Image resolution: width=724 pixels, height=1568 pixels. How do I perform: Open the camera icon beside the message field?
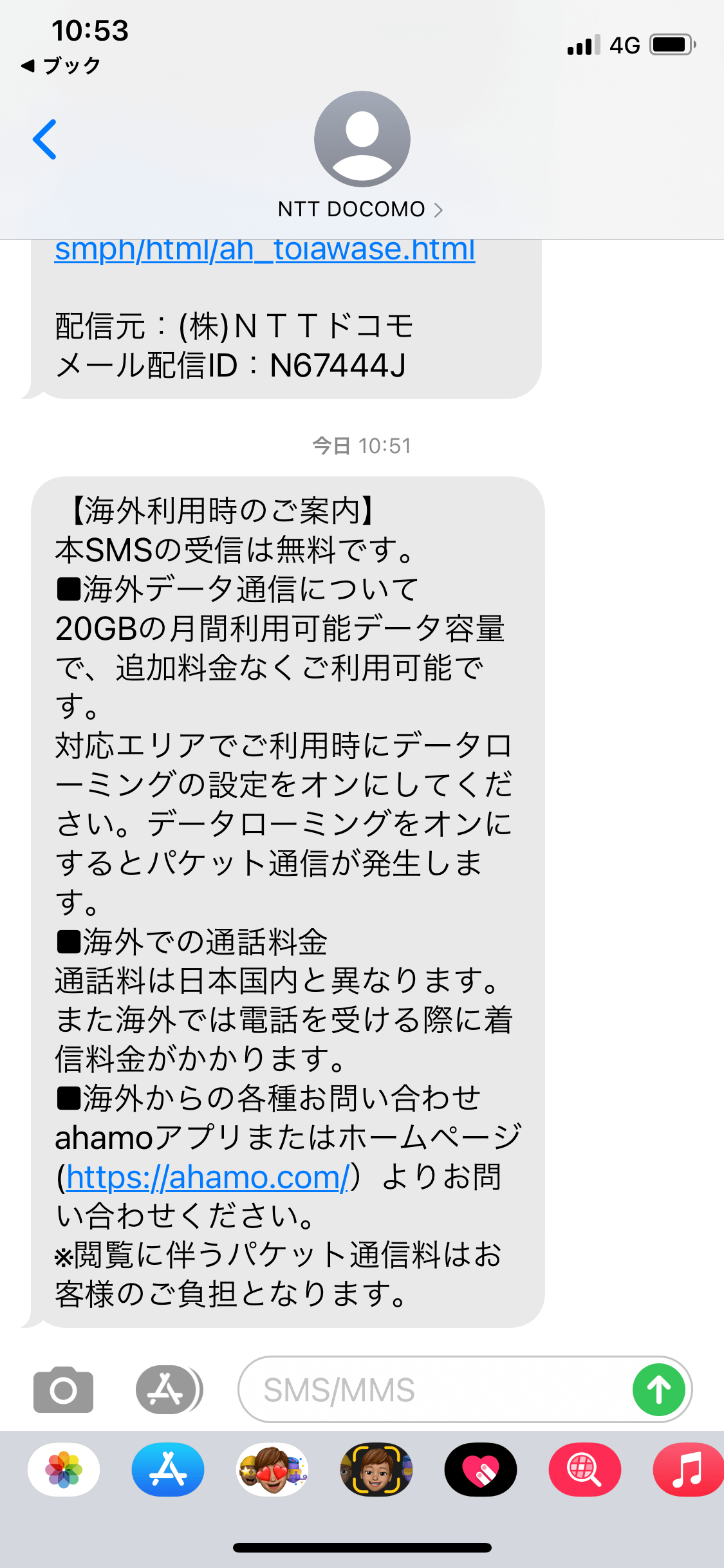[62, 1389]
